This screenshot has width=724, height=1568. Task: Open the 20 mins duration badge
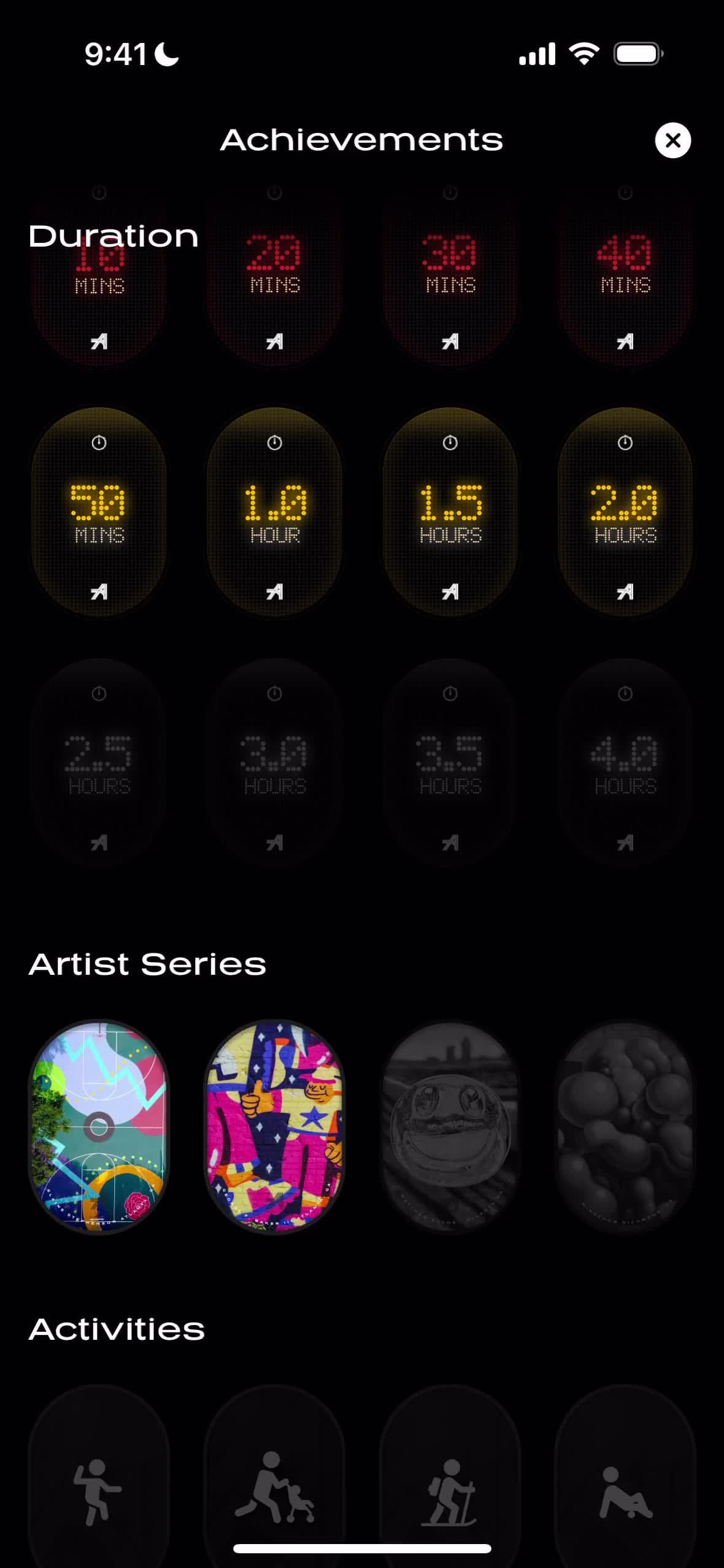coord(274,270)
